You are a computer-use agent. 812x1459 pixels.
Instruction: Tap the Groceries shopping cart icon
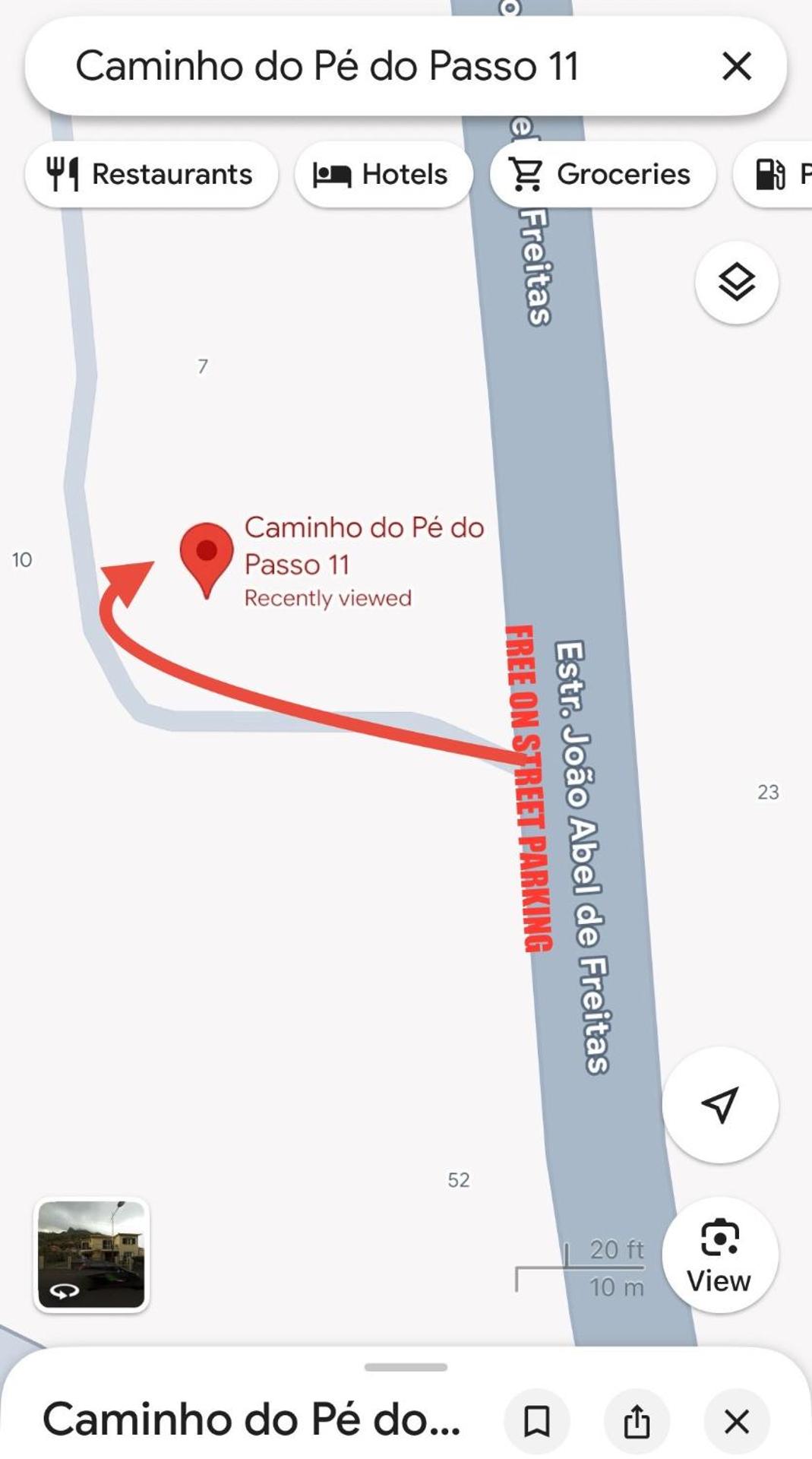point(528,174)
